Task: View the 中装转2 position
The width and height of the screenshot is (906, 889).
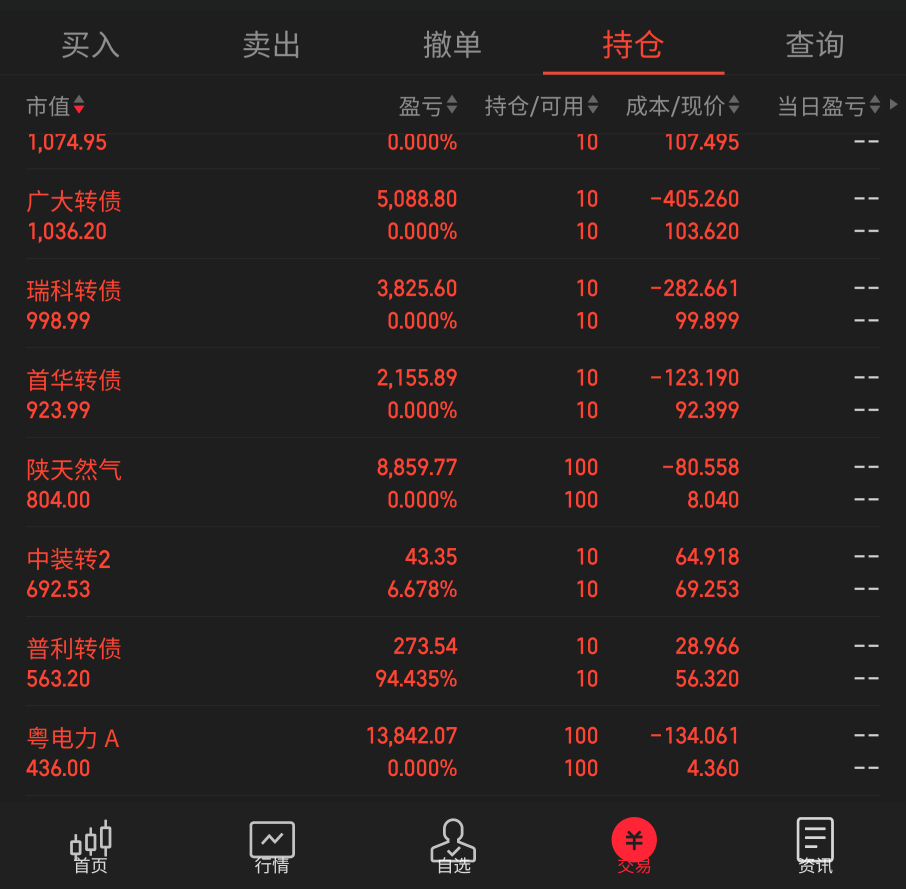Action: 453,572
